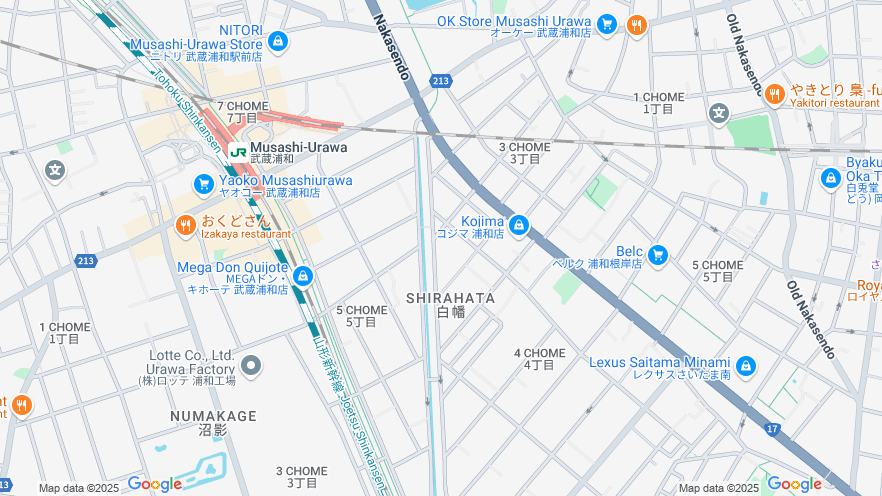Open the NITORI Musashi-Urawa Store pin
The image size is (882, 496).
point(278,42)
